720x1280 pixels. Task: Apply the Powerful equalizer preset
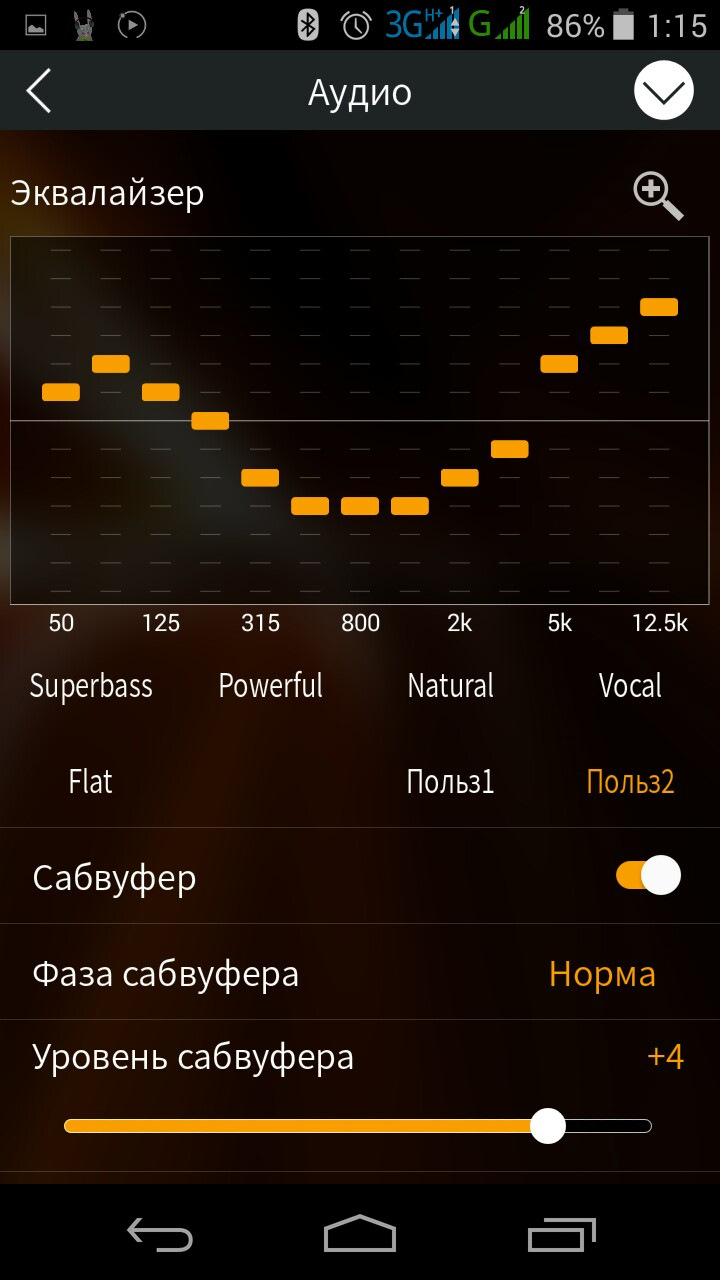tap(270, 686)
